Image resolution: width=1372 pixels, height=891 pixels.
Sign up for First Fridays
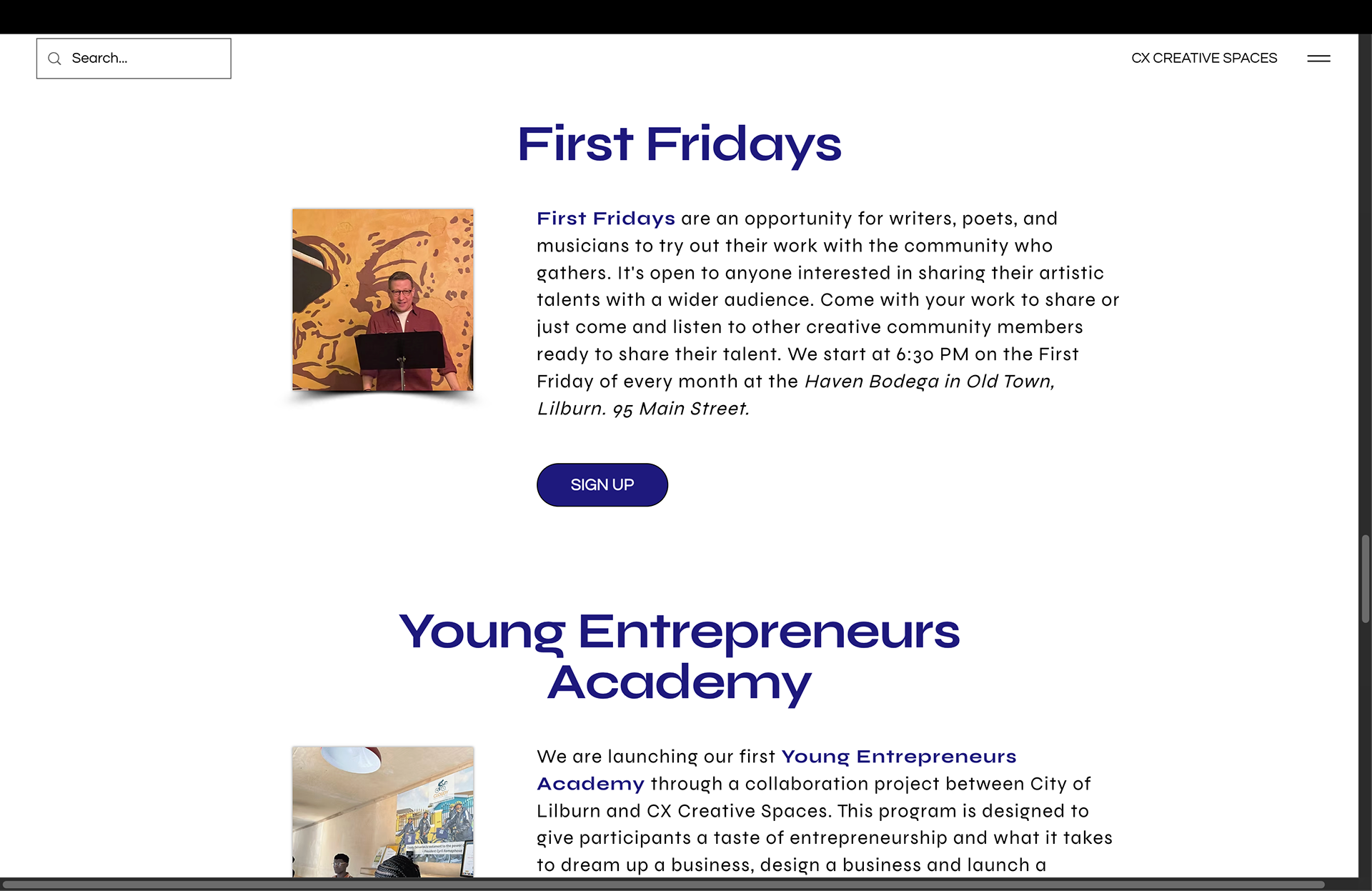coord(602,485)
